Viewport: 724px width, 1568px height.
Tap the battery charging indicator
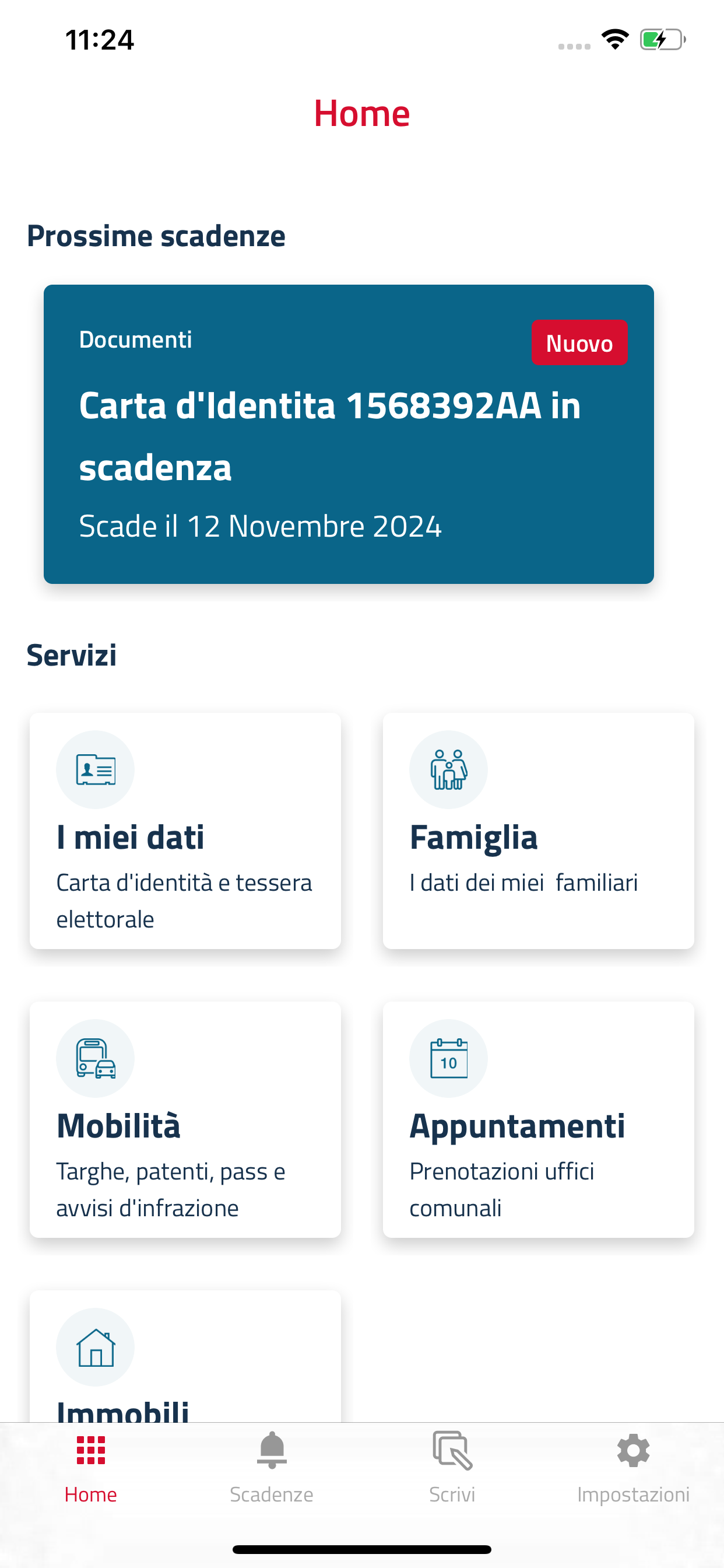(660, 39)
